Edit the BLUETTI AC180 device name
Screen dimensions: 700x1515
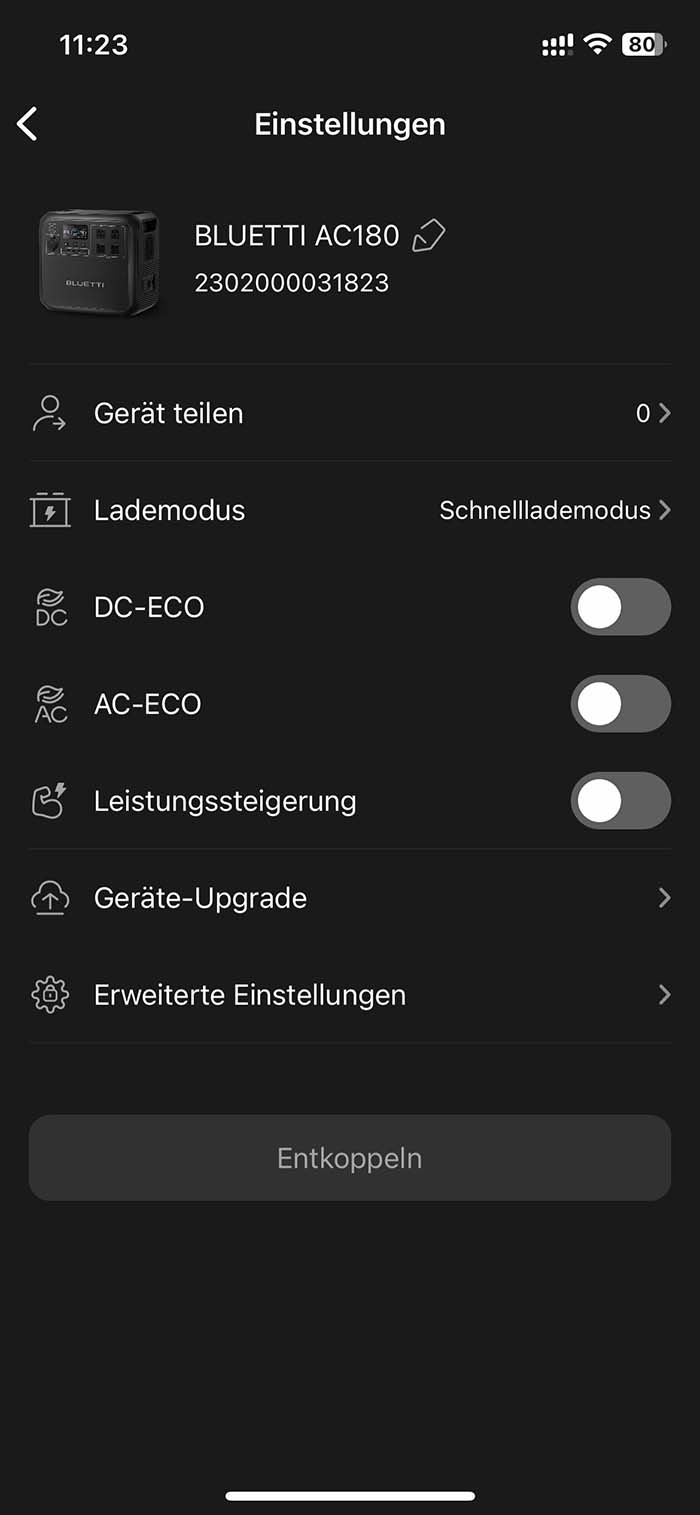click(x=429, y=236)
